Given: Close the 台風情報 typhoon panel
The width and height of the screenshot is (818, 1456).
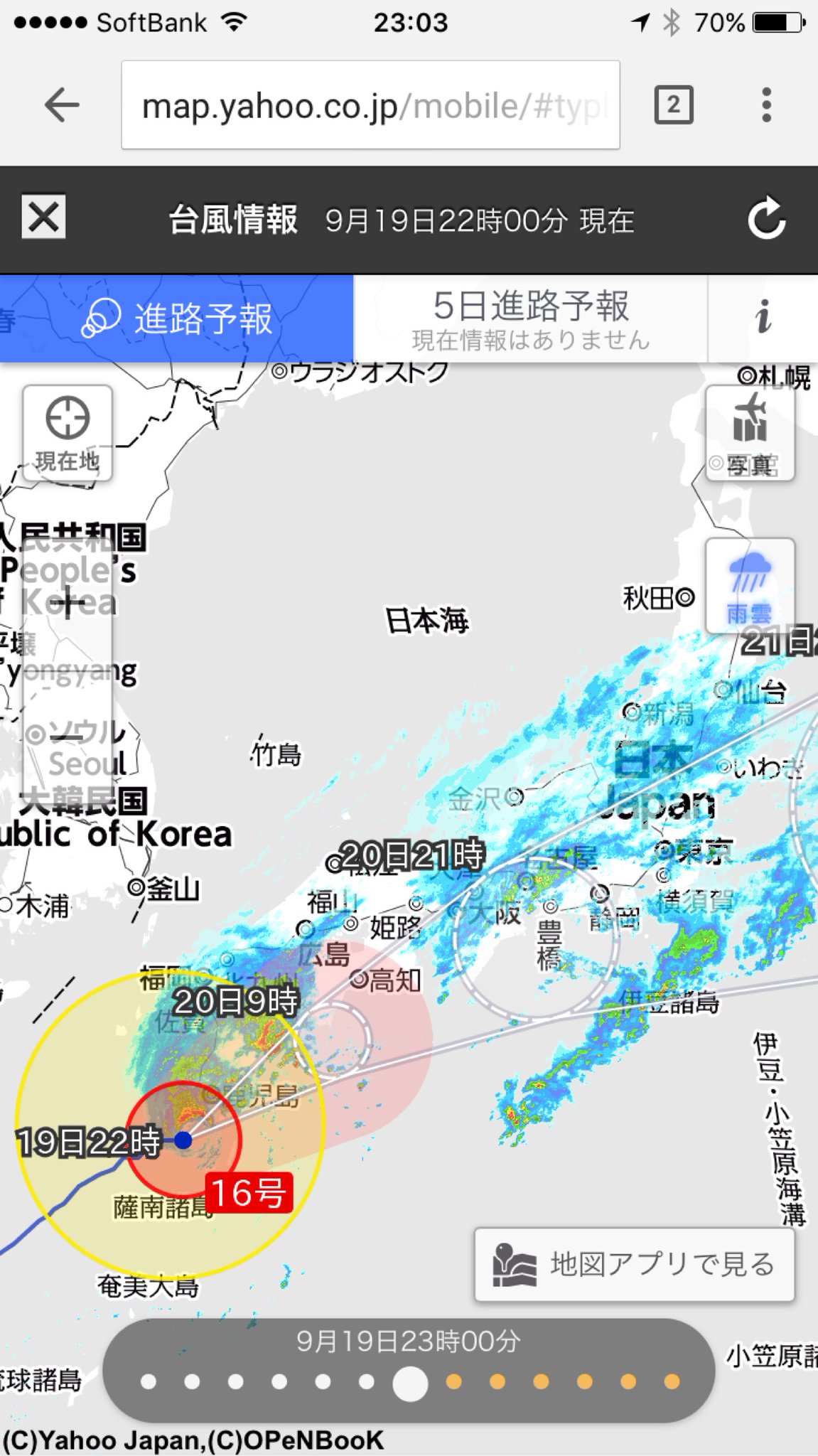Looking at the screenshot, I should click(44, 217).
